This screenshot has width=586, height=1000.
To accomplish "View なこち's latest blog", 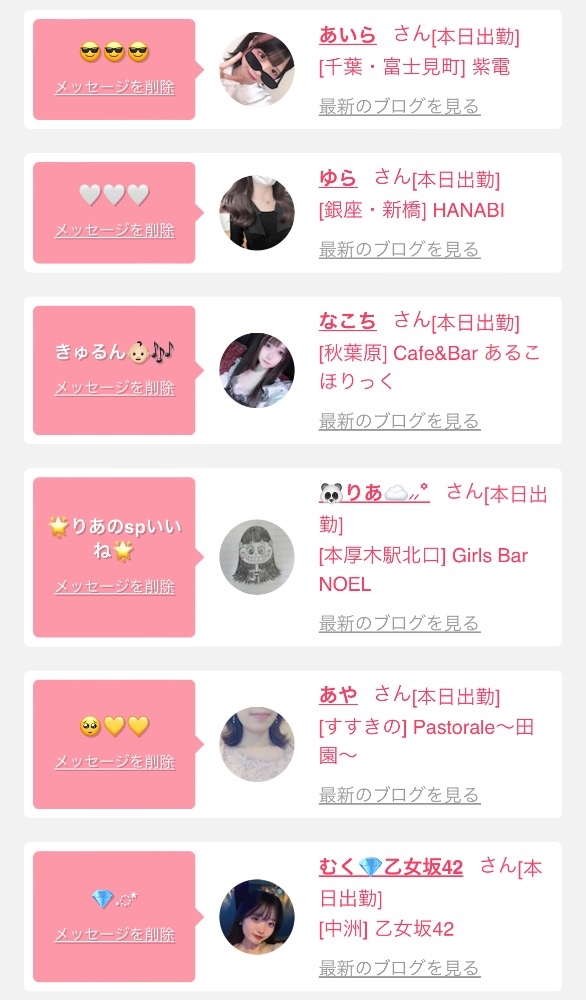I will (x=399, y=422).
